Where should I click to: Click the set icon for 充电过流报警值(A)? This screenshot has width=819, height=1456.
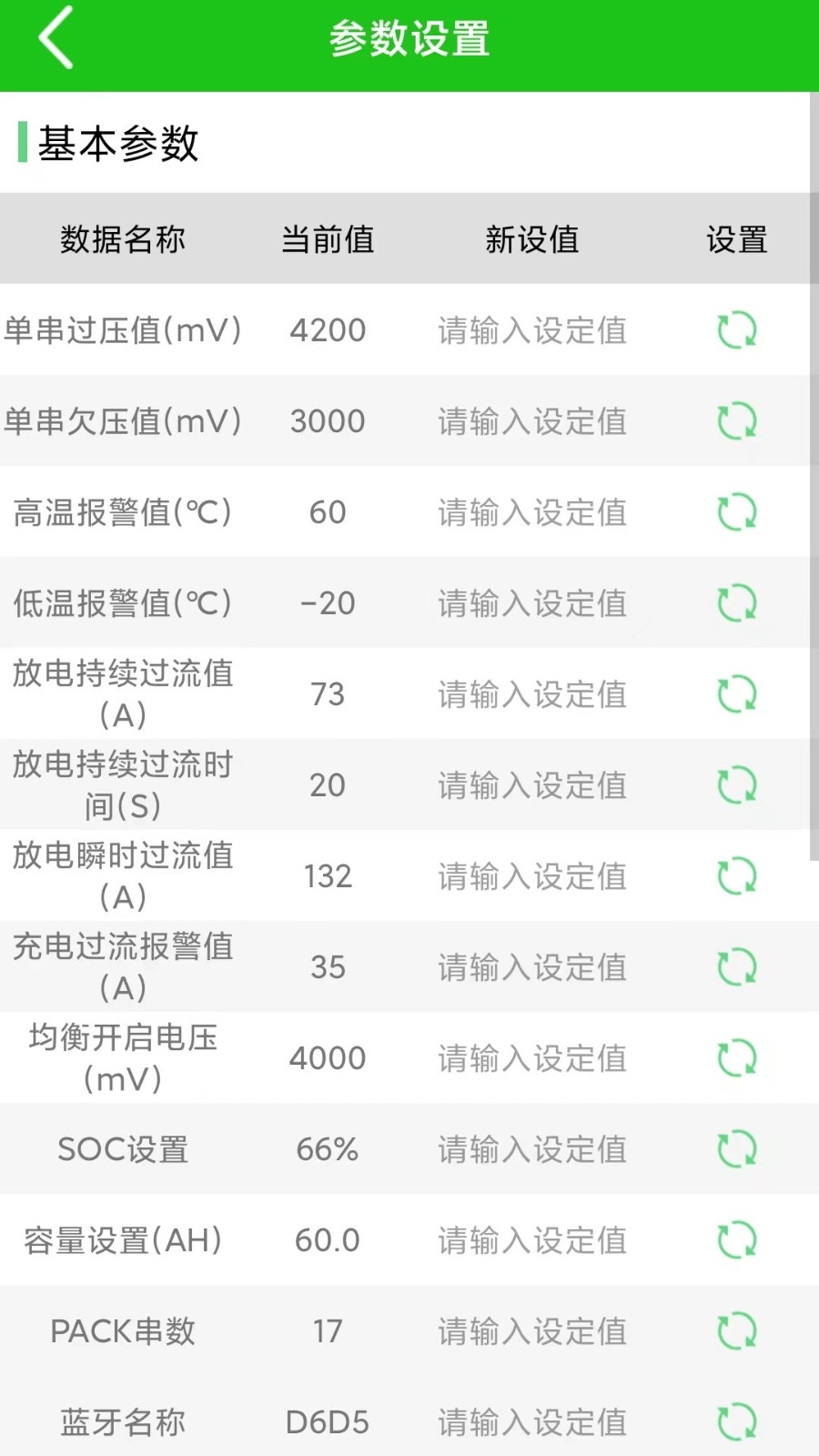737,966
